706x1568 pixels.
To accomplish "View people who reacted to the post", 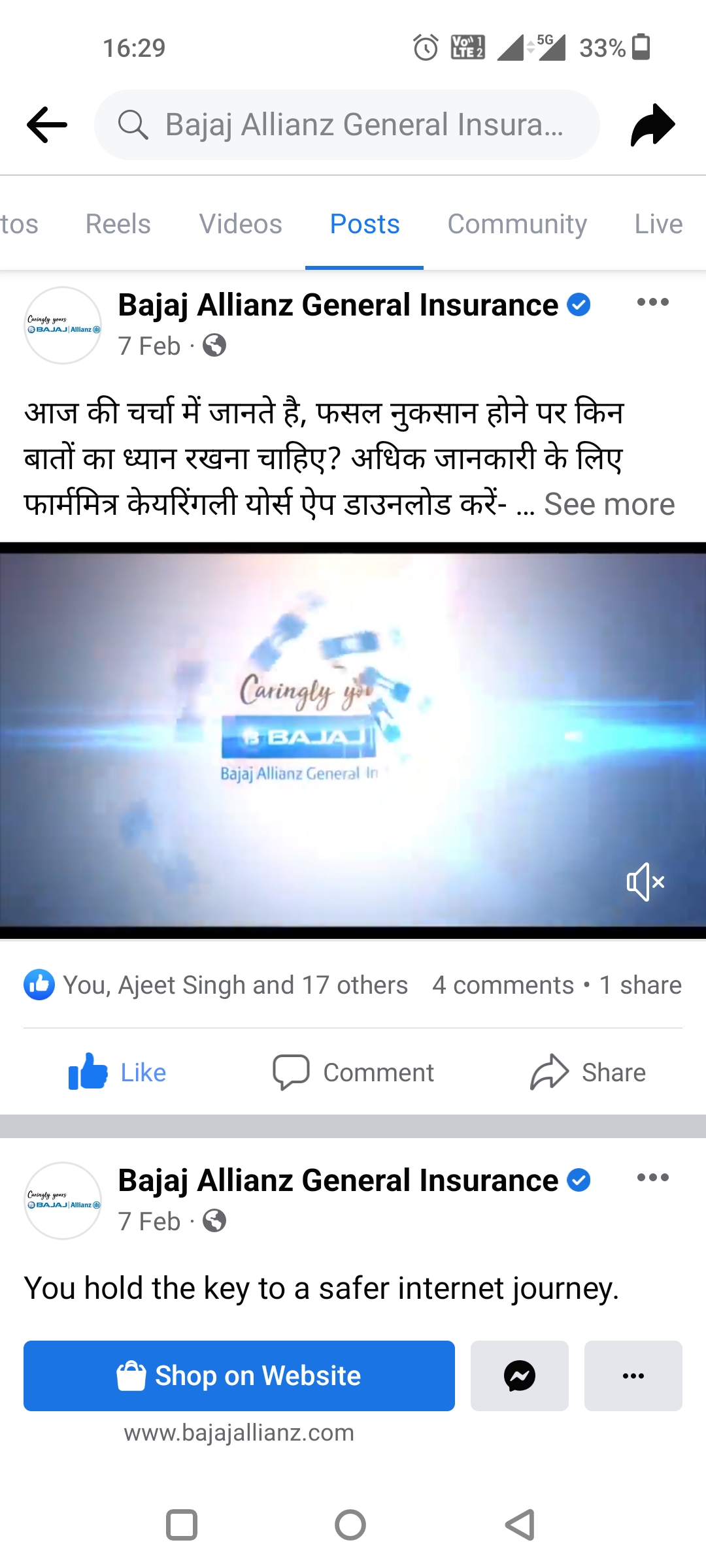I will 216,985.
